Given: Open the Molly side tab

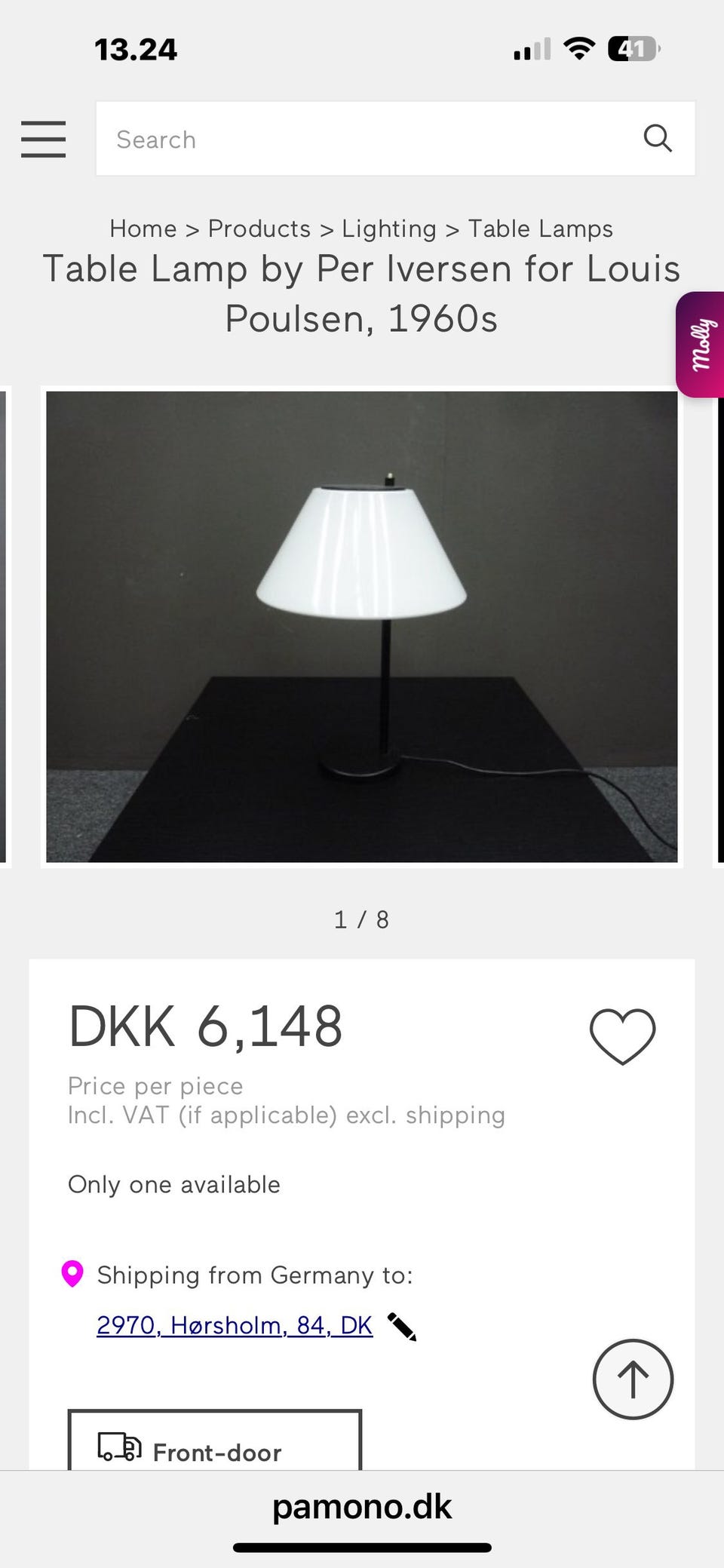Looking at the screenshot, I should click(x=701, y=345).
